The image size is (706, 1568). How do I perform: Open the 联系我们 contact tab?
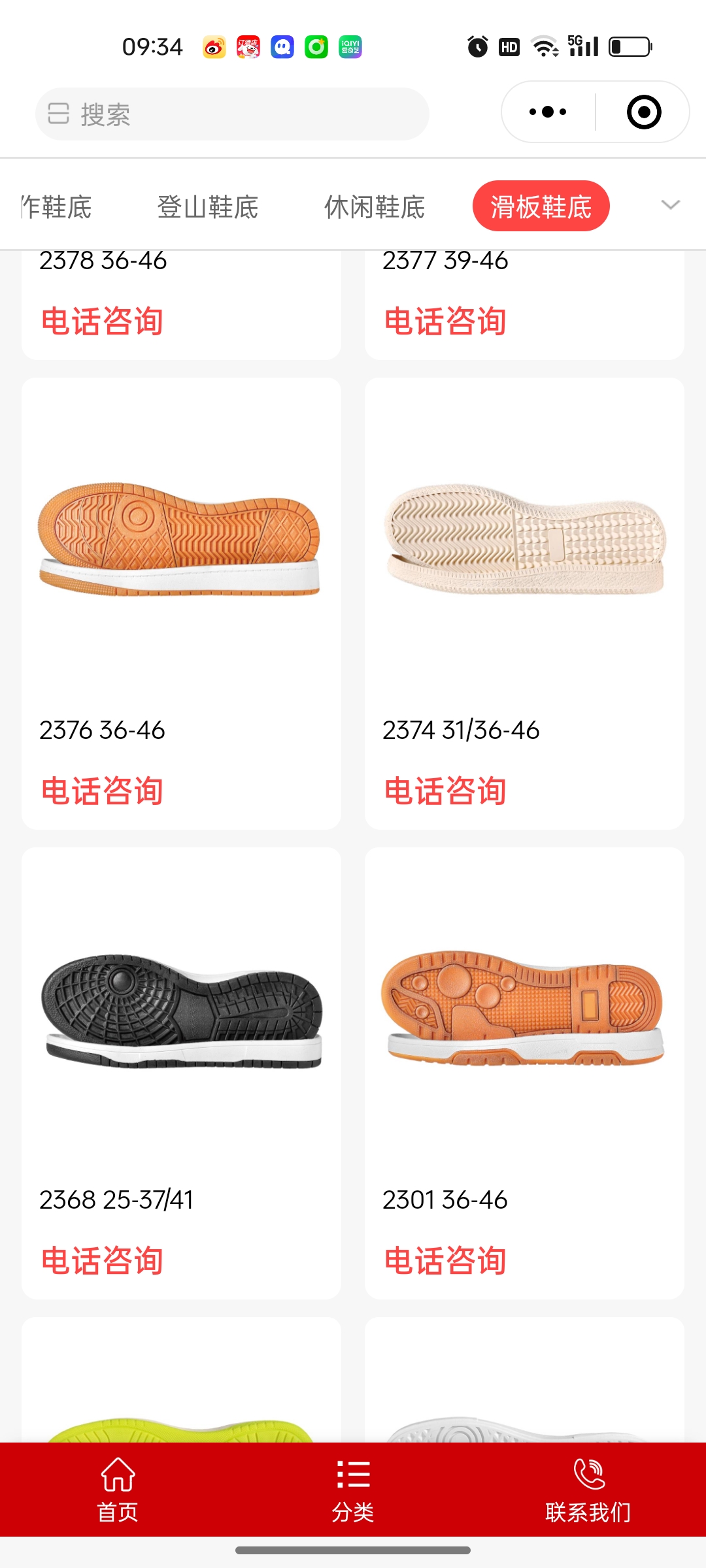(588, 1490)
